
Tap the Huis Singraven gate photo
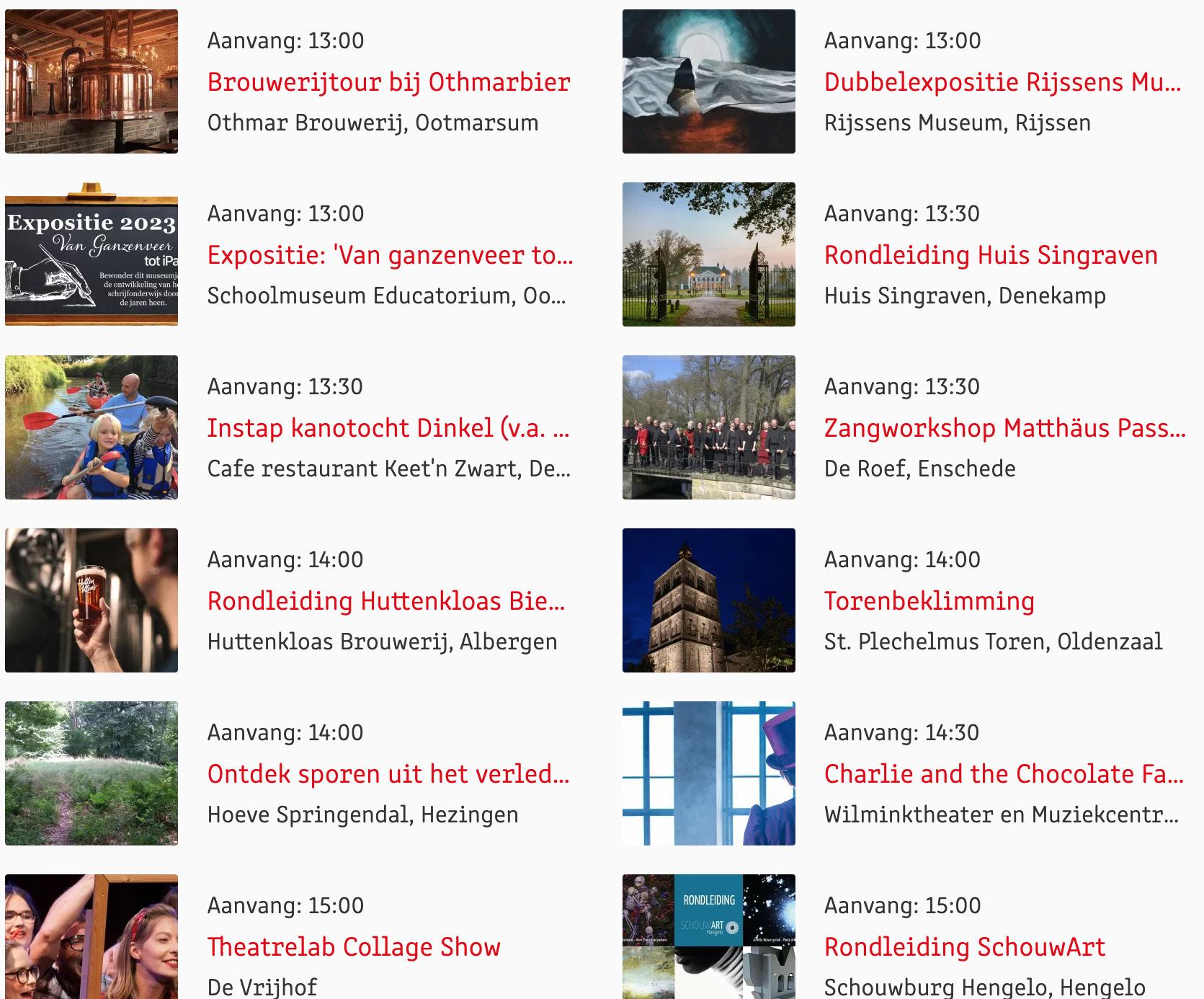[708, 254]
